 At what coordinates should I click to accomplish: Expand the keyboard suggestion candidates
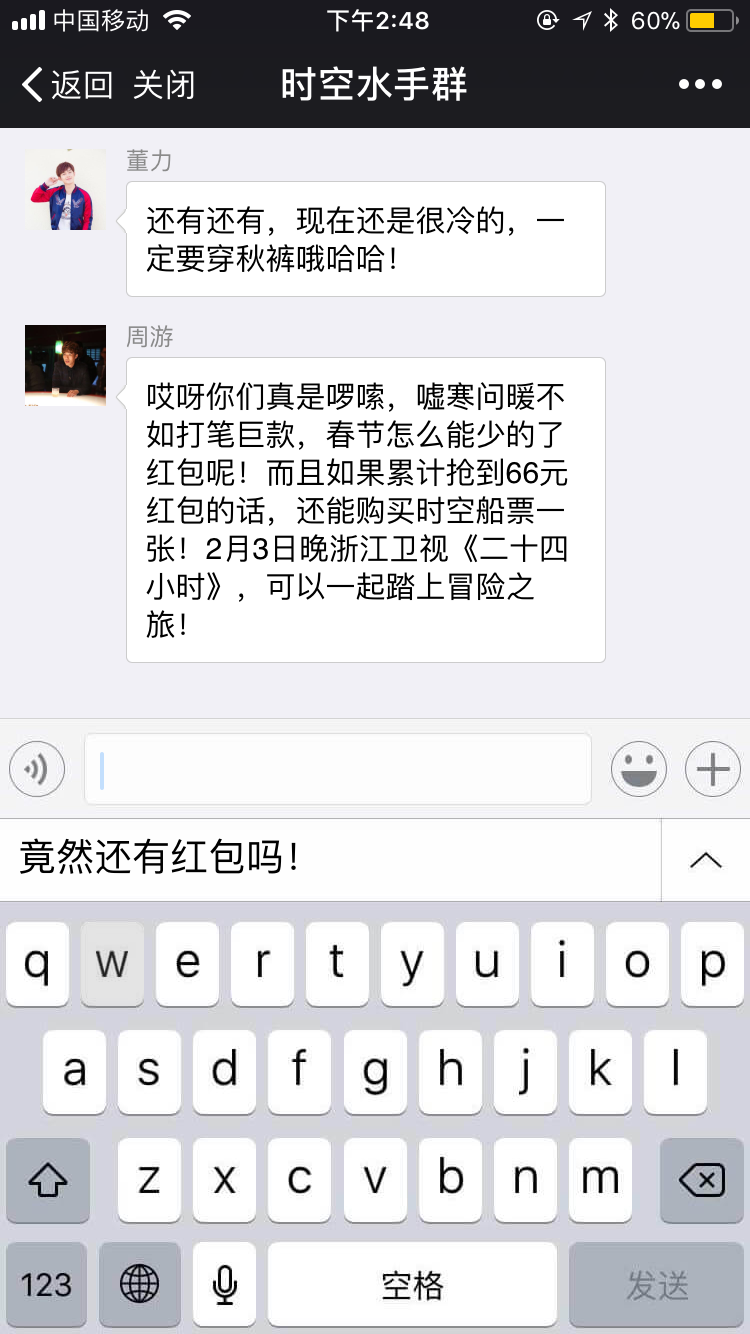(706, 860)
